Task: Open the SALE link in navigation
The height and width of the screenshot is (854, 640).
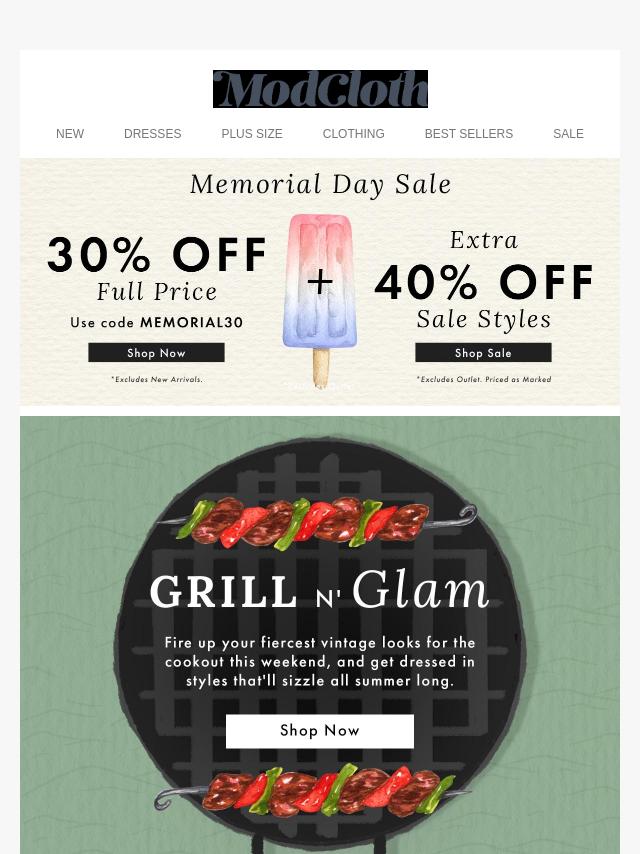Action: point(568,134)
